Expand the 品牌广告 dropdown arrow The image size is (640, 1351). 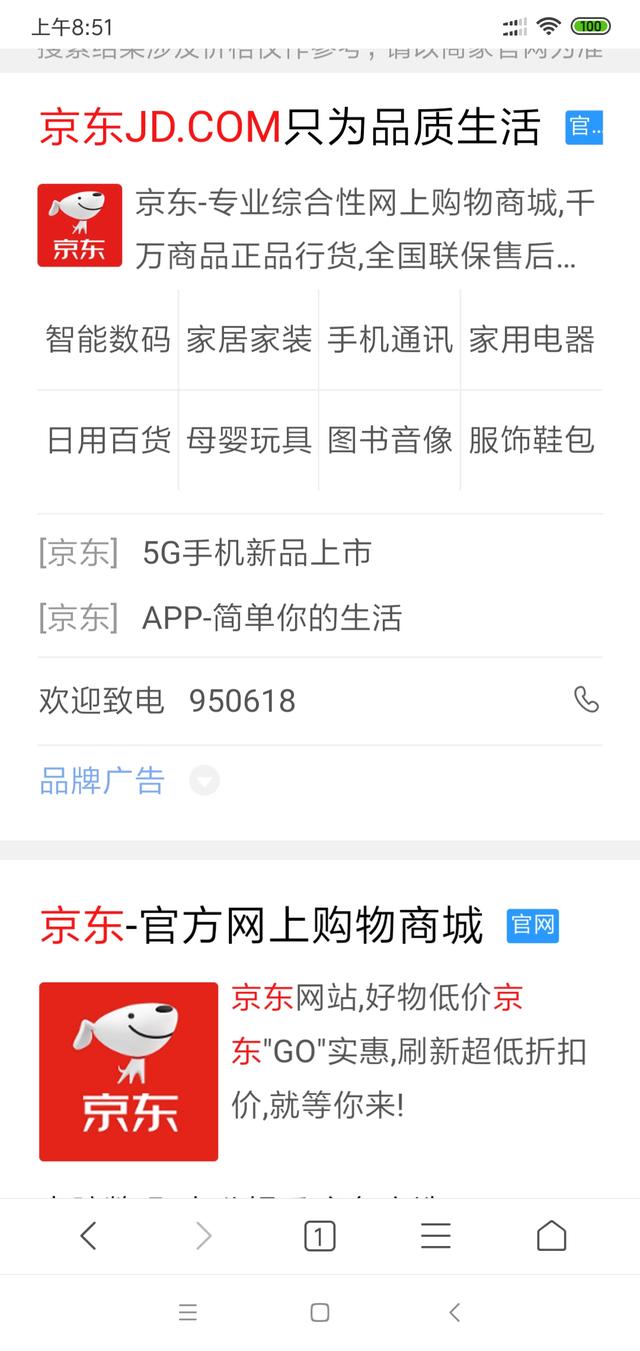205,781
